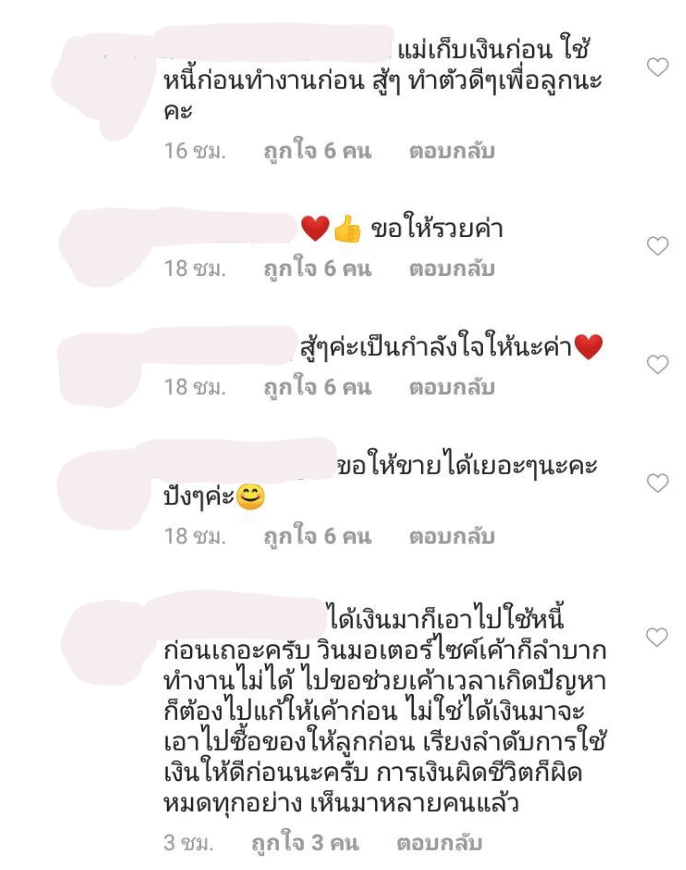This screenshot has height=870, width=686.
Task: Like the comment starting แม่เก็บเงินก่อน
Action: pos(657,67)
